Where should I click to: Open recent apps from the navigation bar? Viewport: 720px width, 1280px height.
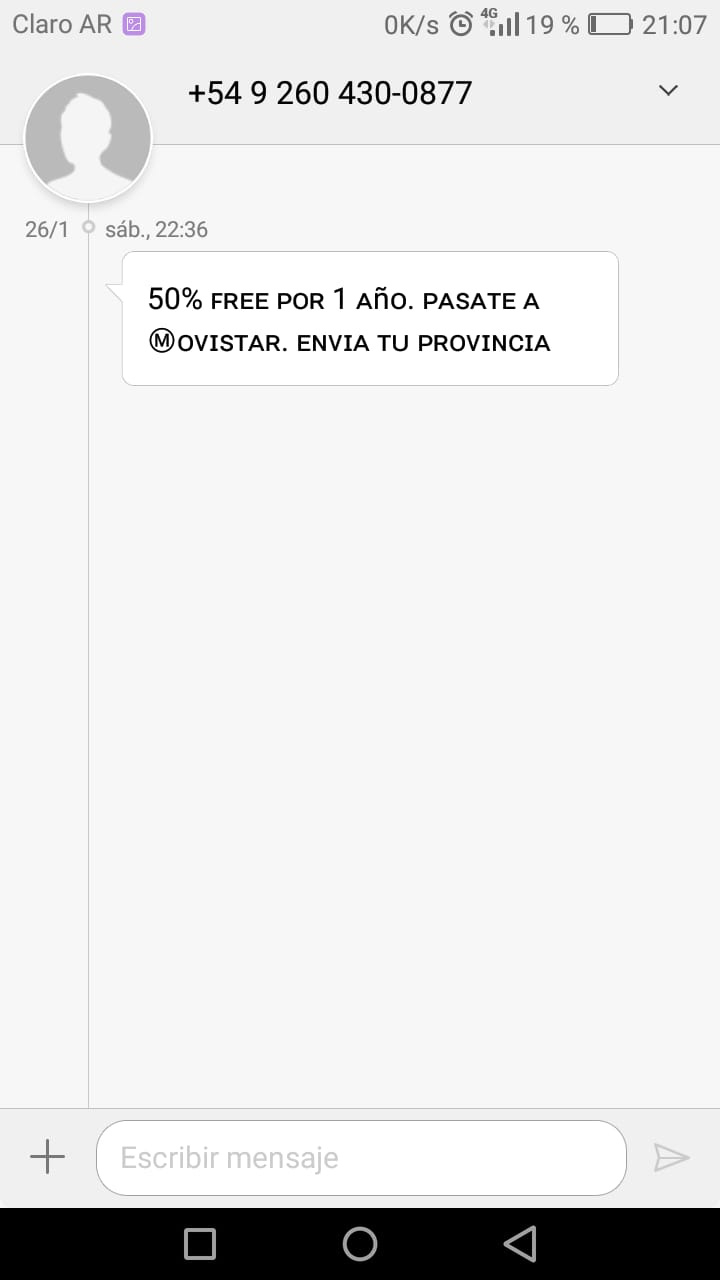[200, 1244]
